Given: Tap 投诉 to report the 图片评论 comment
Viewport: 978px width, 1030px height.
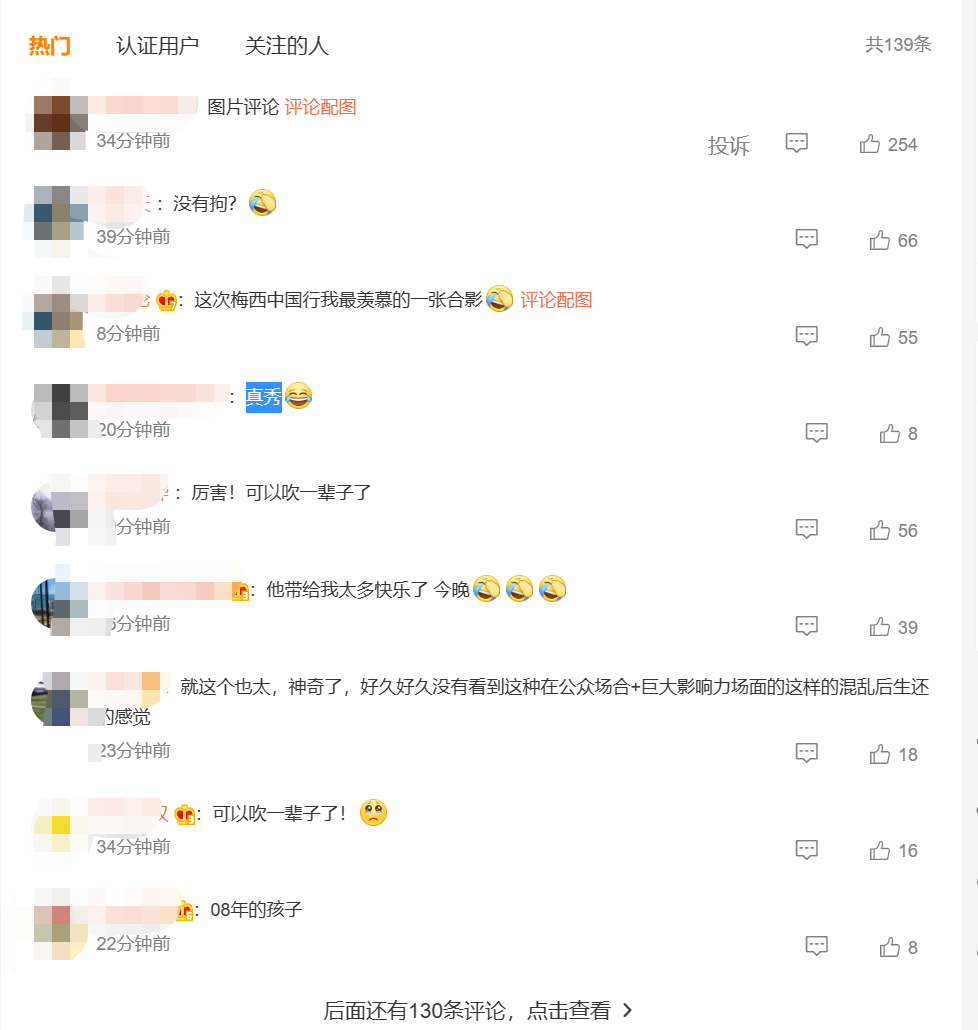Looking at the screenshot, I should (728, 146).
